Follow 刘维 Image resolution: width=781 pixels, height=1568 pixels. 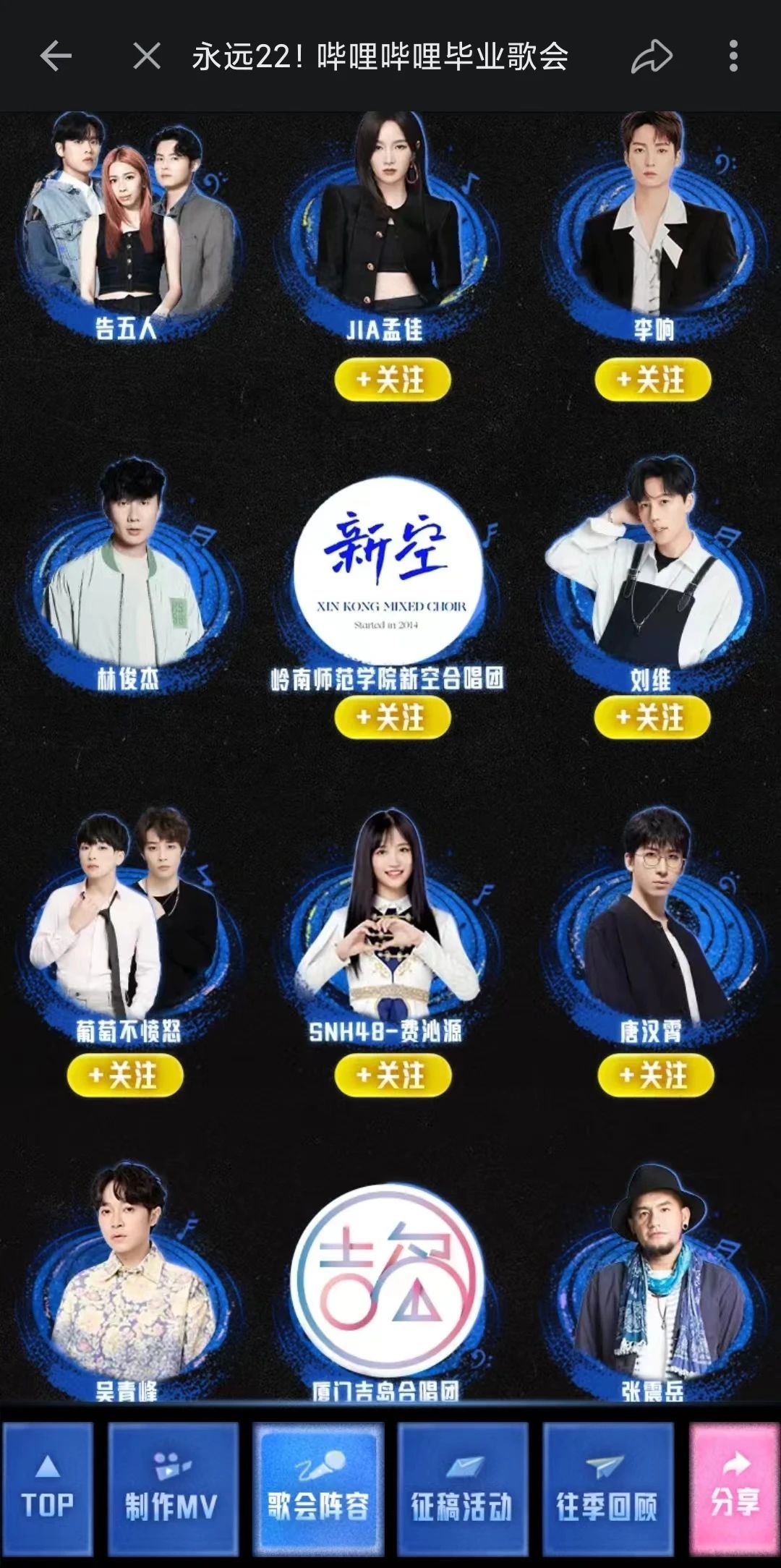coord(652,717)
